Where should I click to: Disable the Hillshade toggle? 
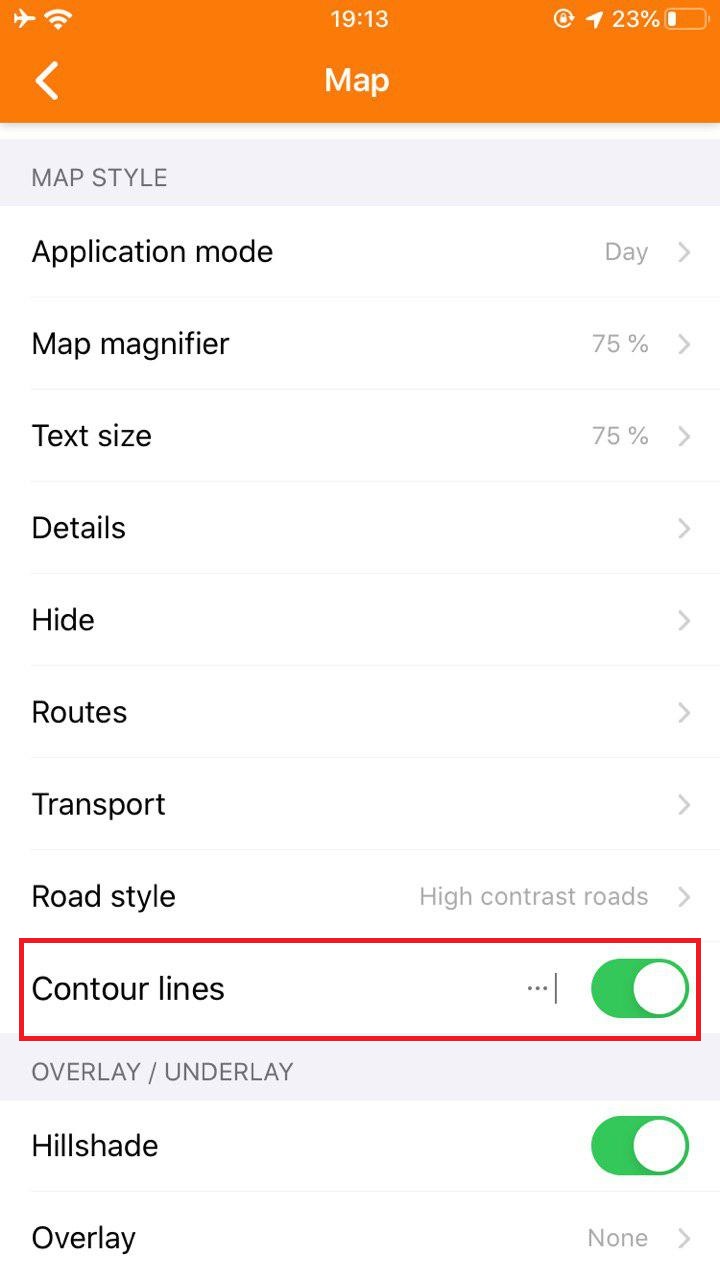pos(640,1145)
